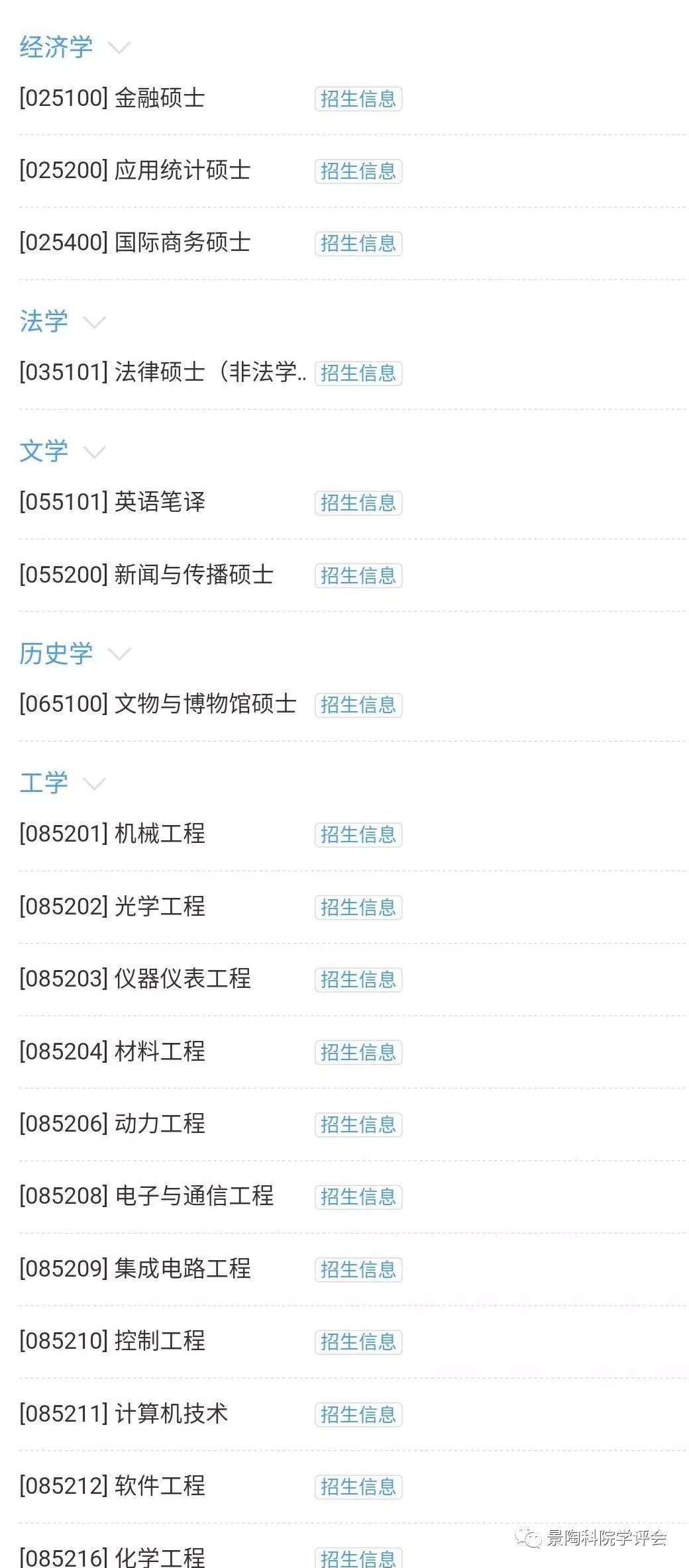Collapse the 经济学 category
This screenshot has width=689, height=1568.
(119, 48)
